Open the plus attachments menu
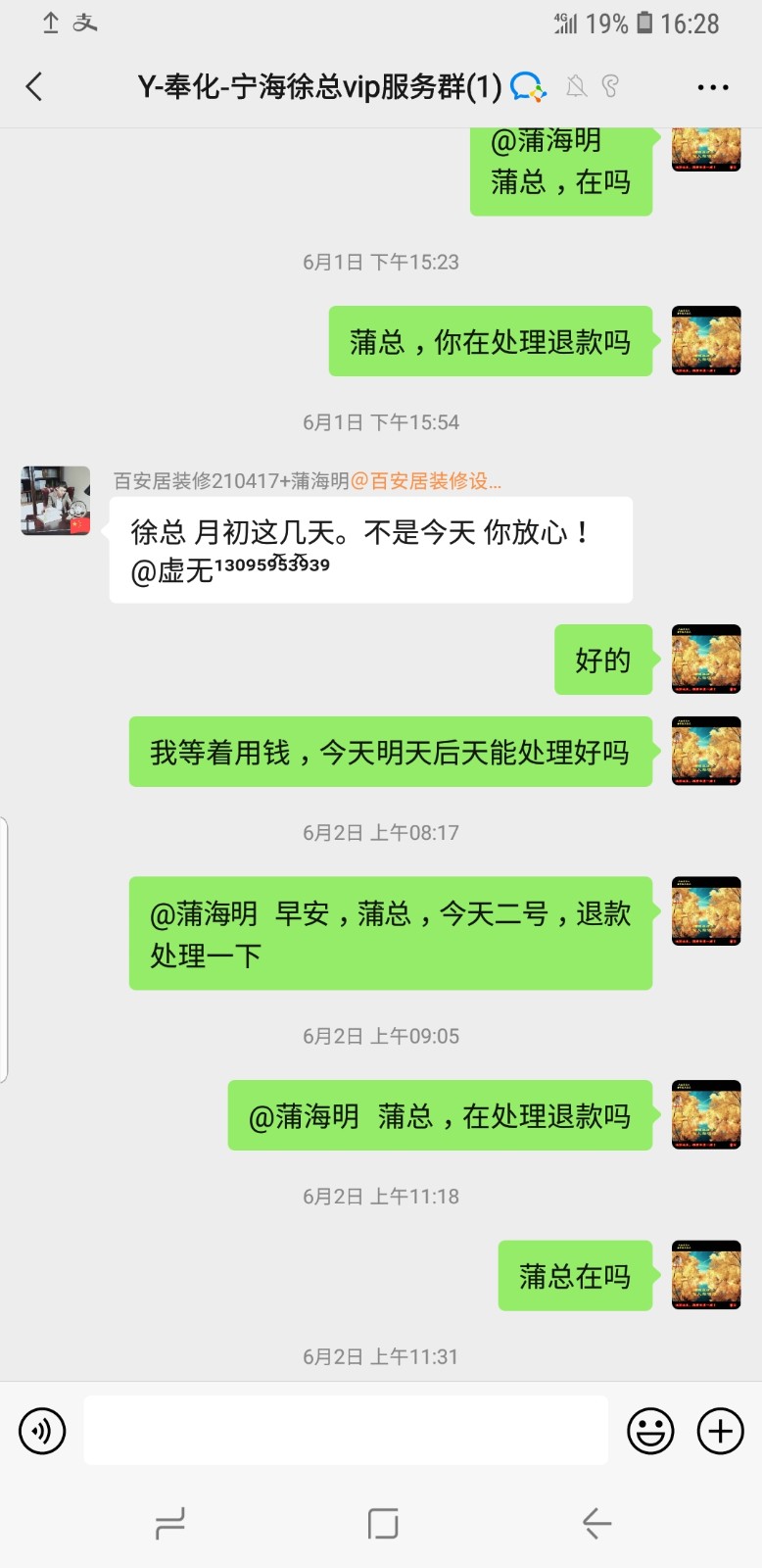Screen dimensions: 762x1568 coord(720,1431)
